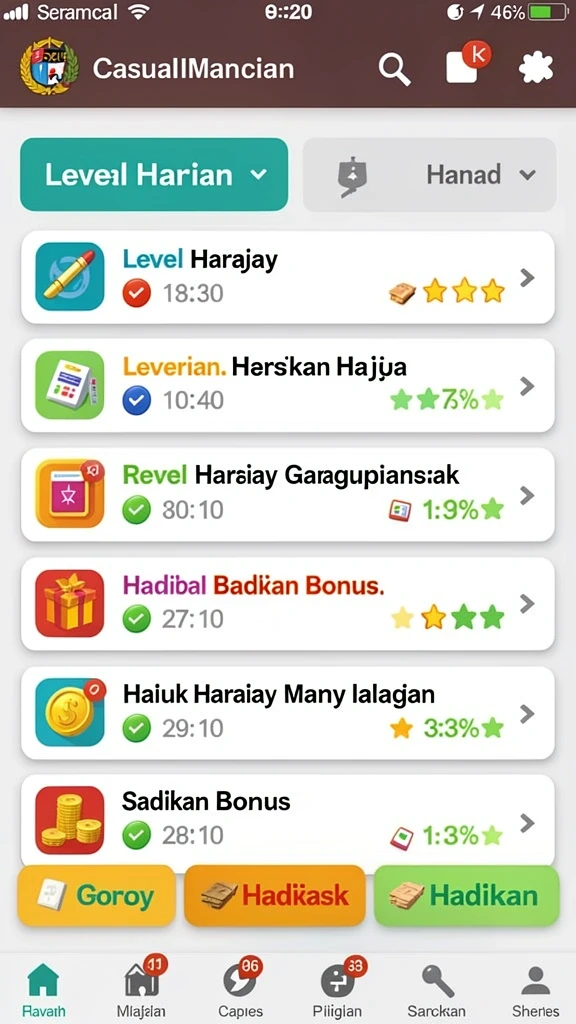Open the notifications icon with red badge
The height and width of the screenshot is (1024, 576).
[466, 63]
